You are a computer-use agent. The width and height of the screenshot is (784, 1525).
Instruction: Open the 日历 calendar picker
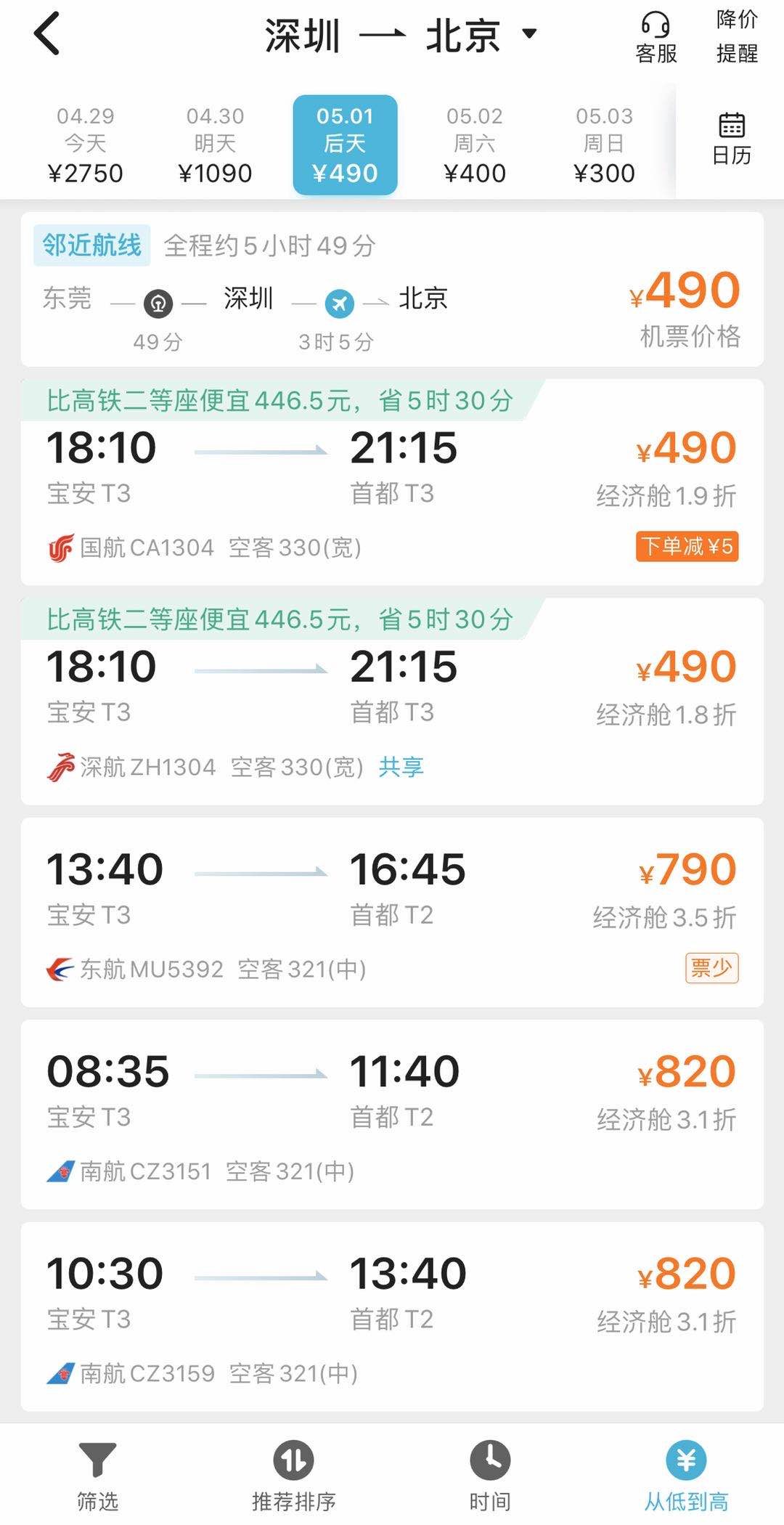pos(731,139)
